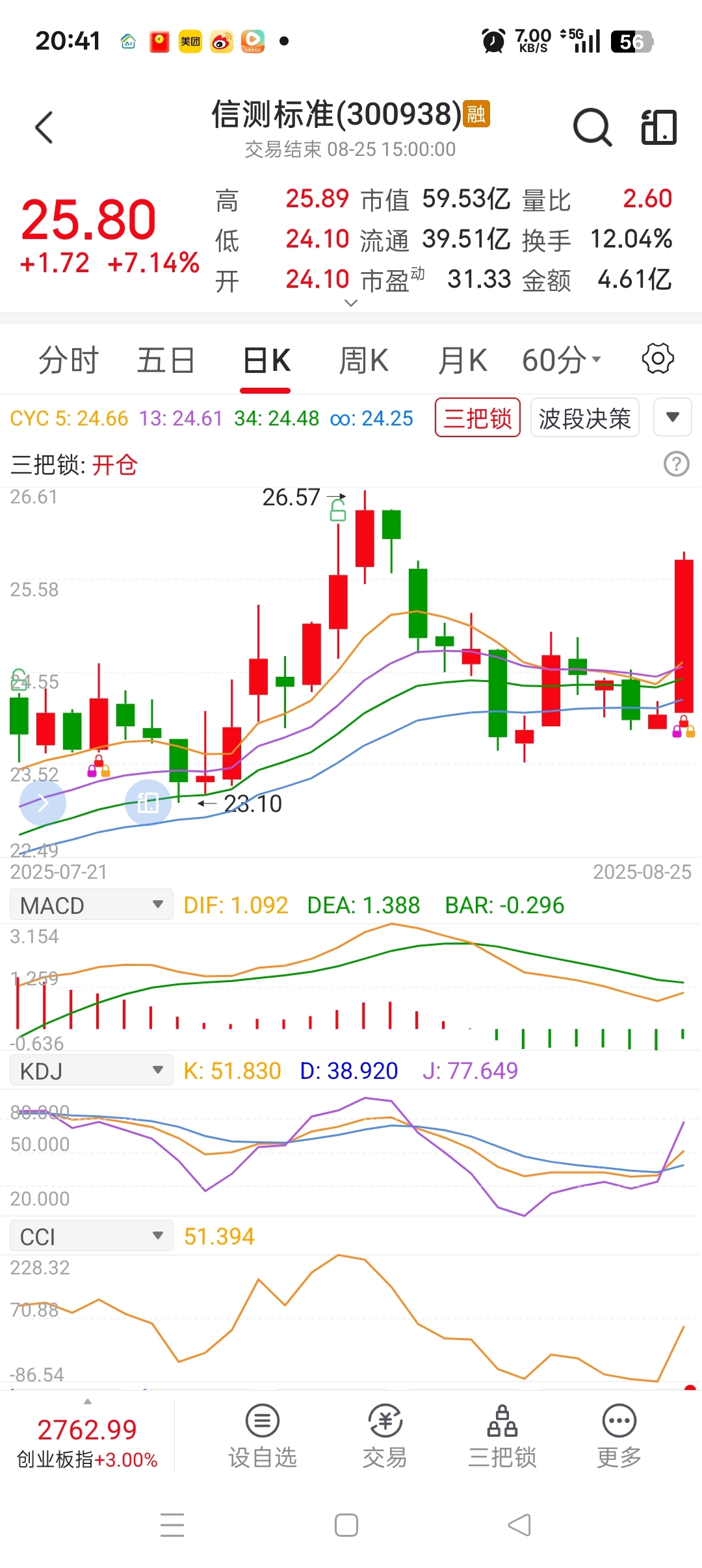This screenshot has height=1568, width=702.
Task: Expand the indicator dropdown arrow
Action: click(x=673, y=417)
